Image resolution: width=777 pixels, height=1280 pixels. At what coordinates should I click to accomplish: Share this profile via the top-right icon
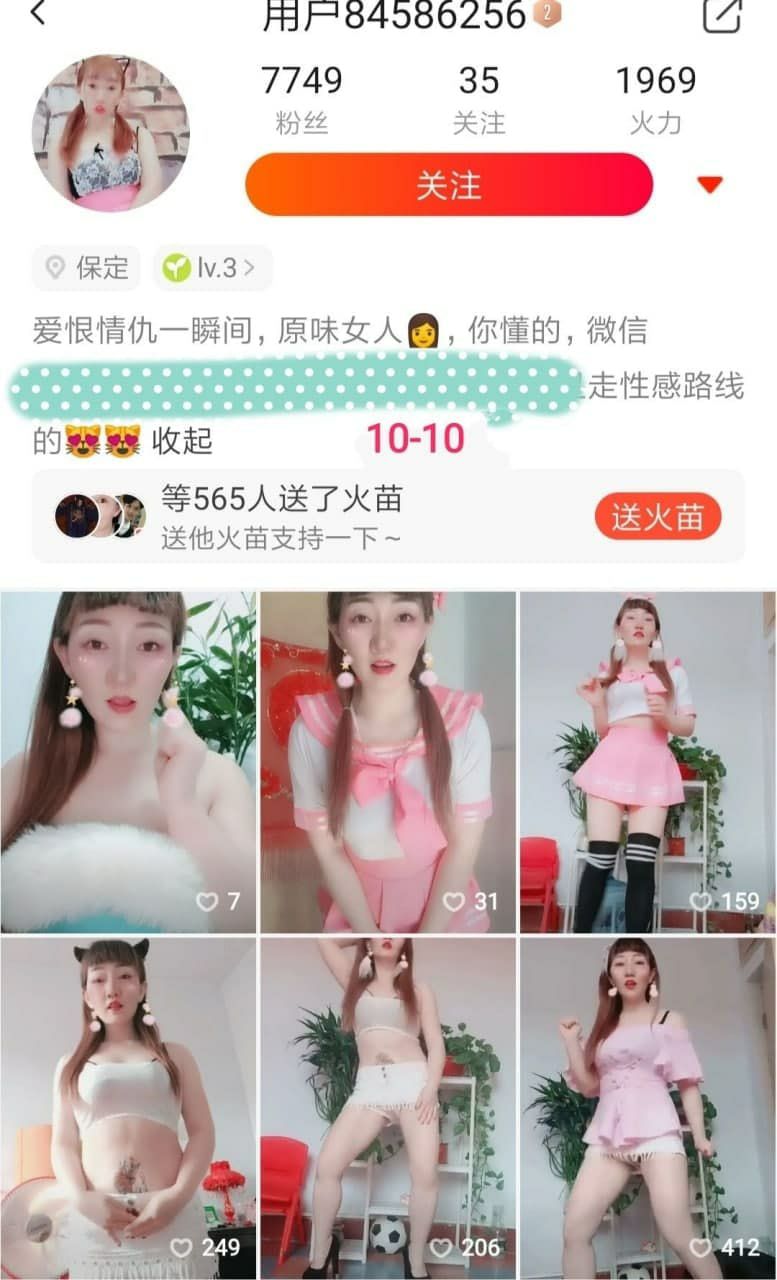point(722,15)
